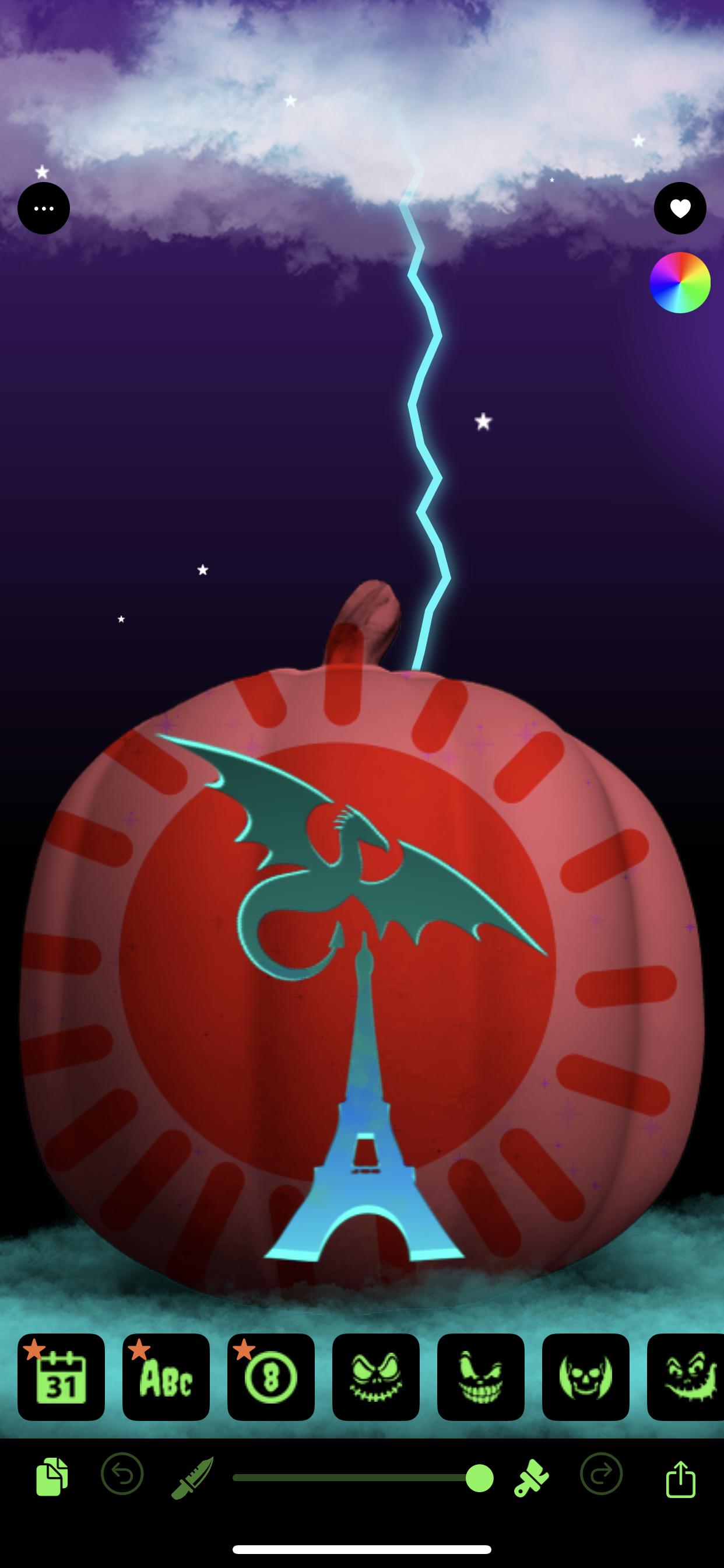
Task: Toggle the heart to favorite this pumpkin
Action: pos(680,208)
